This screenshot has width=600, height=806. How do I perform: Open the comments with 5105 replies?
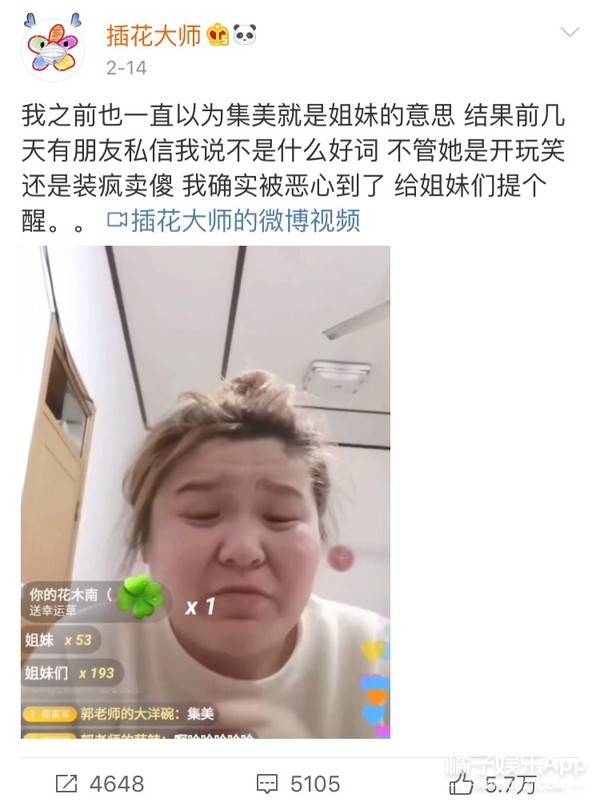tap(298, 784)
